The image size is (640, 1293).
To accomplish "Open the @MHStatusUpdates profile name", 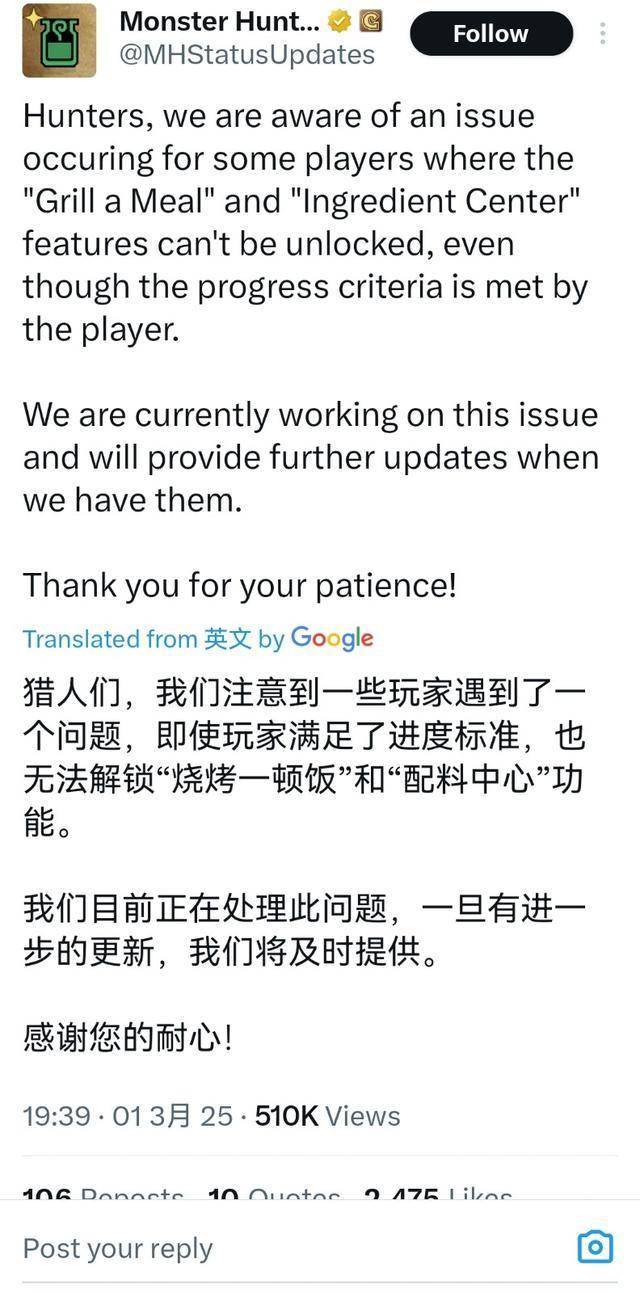I will (x=247, y=55).
